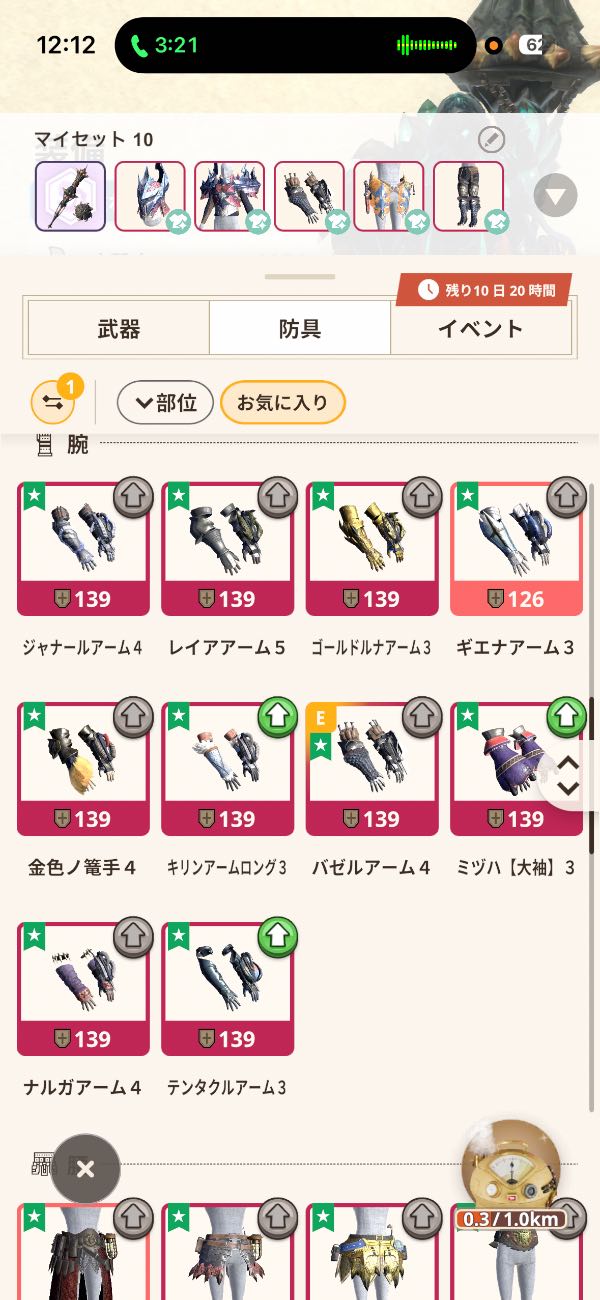The height and width of the screenshot is (1300, 600).
Task: Select ジャナールアーム4 armor
Action: click(83, 548)
